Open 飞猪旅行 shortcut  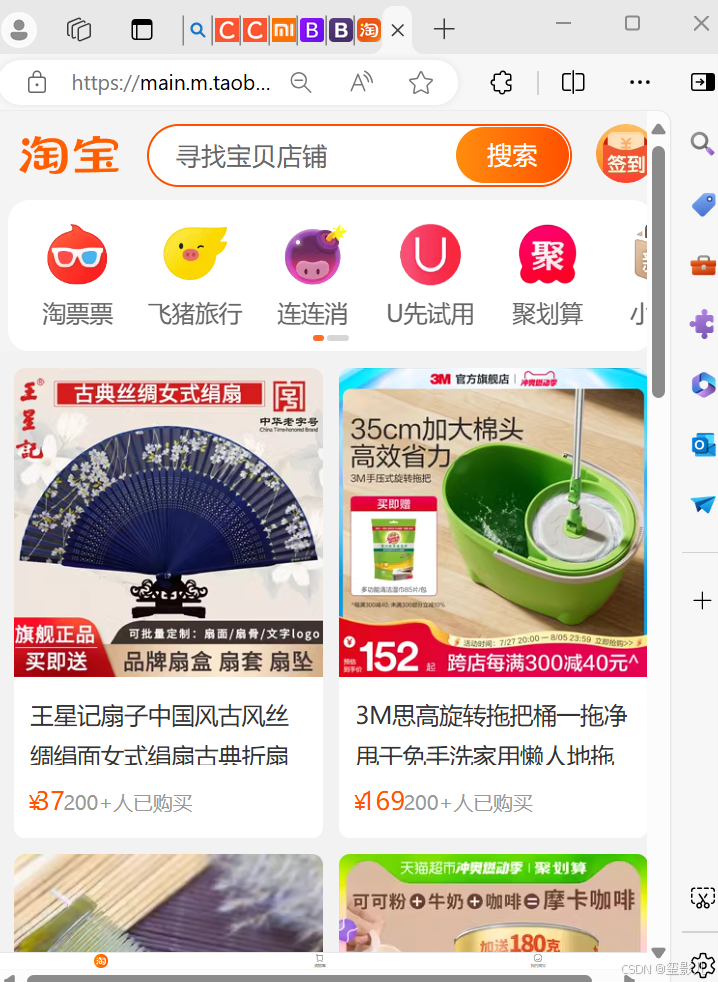[x=195, y=276]
